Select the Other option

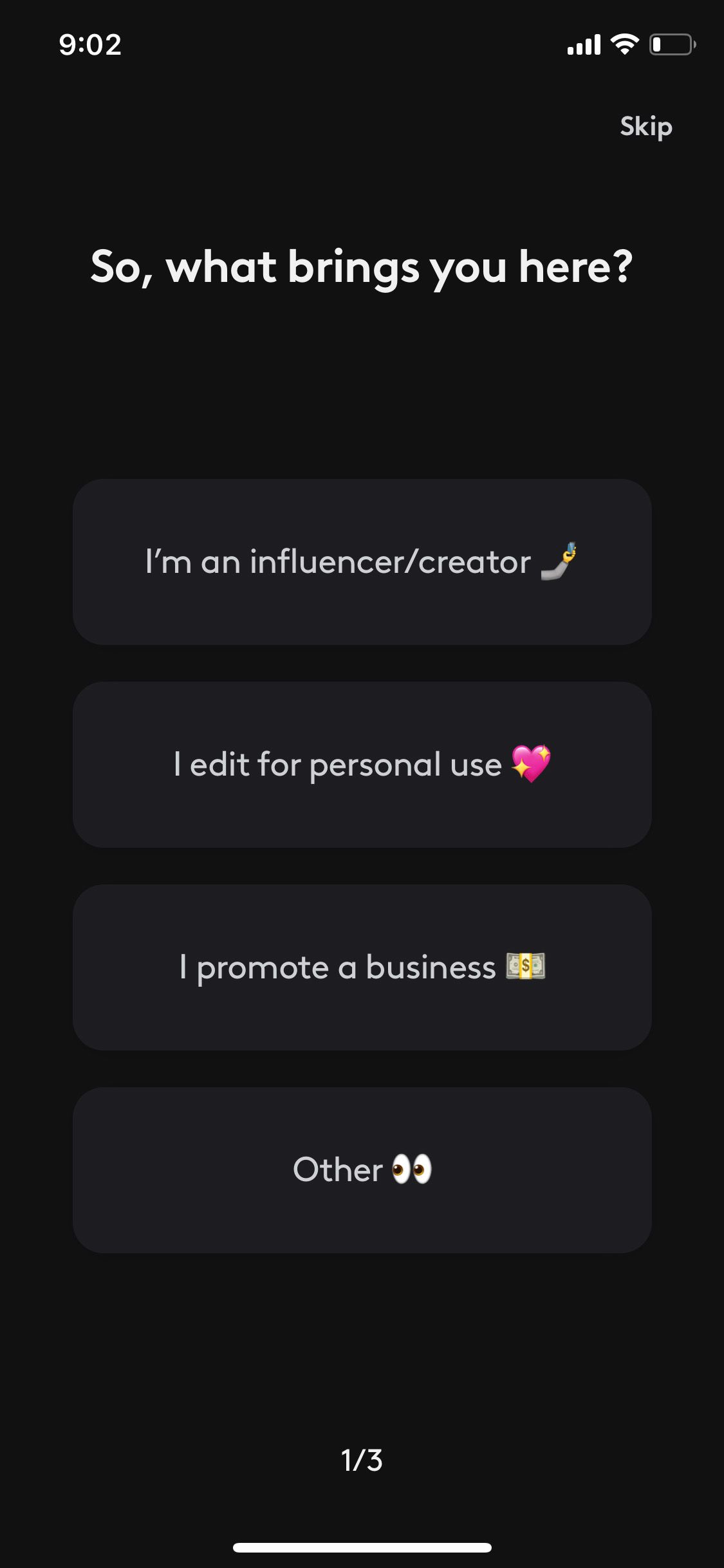coord(362,1170)
